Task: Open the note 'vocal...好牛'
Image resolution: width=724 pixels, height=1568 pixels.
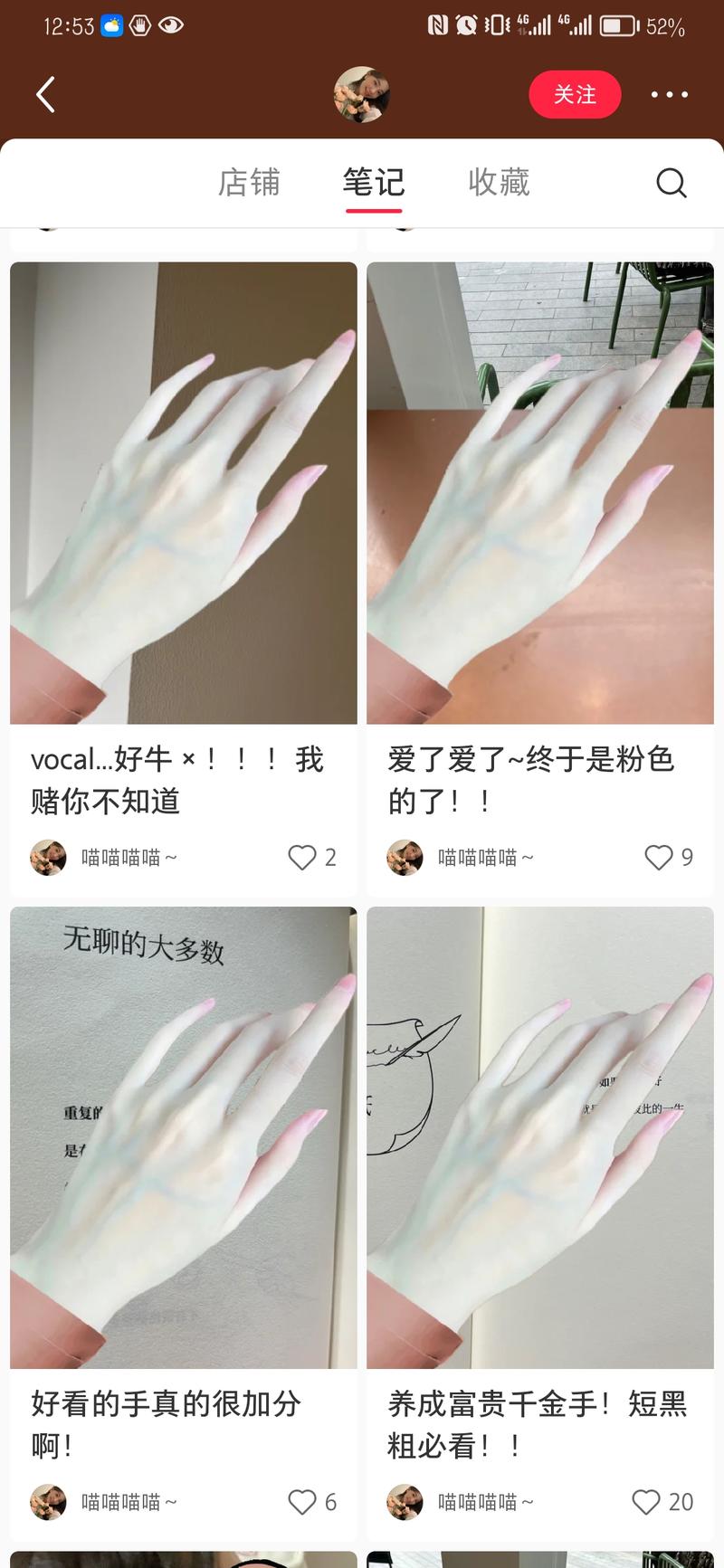Action: coord(184,493)
